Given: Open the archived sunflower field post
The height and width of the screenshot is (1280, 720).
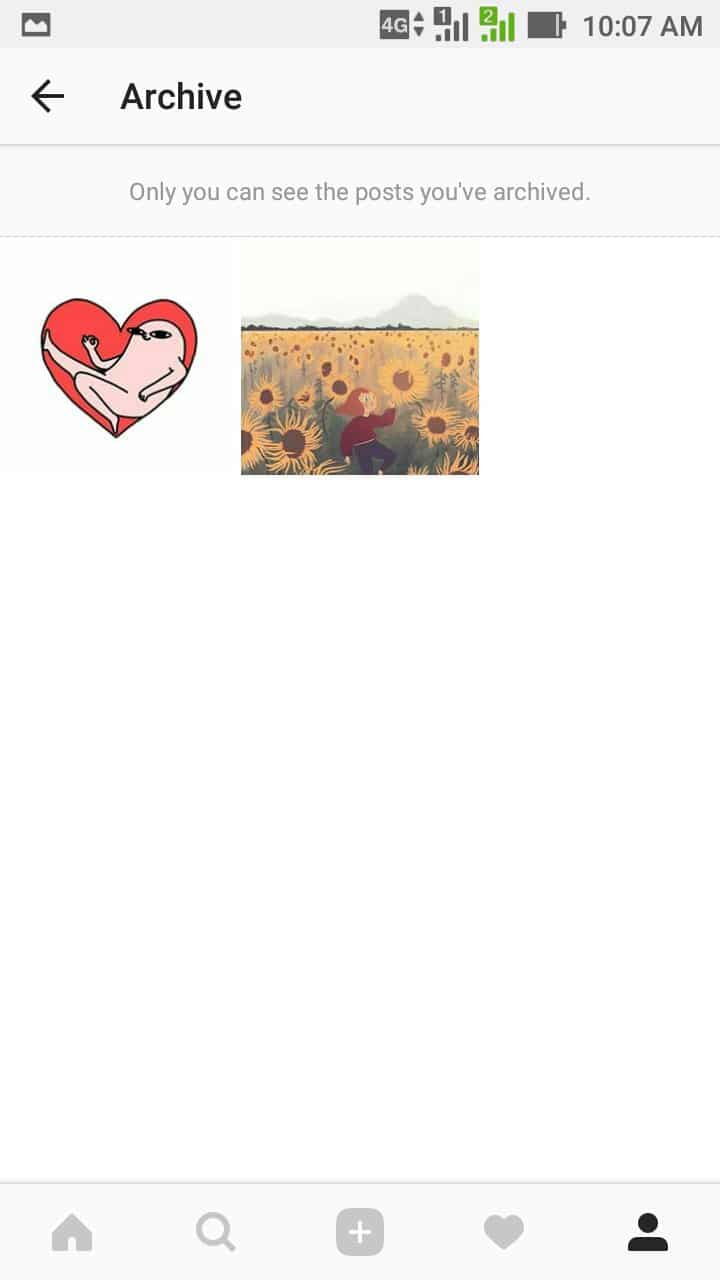Looking at the screenshot, I should (360, 357).
